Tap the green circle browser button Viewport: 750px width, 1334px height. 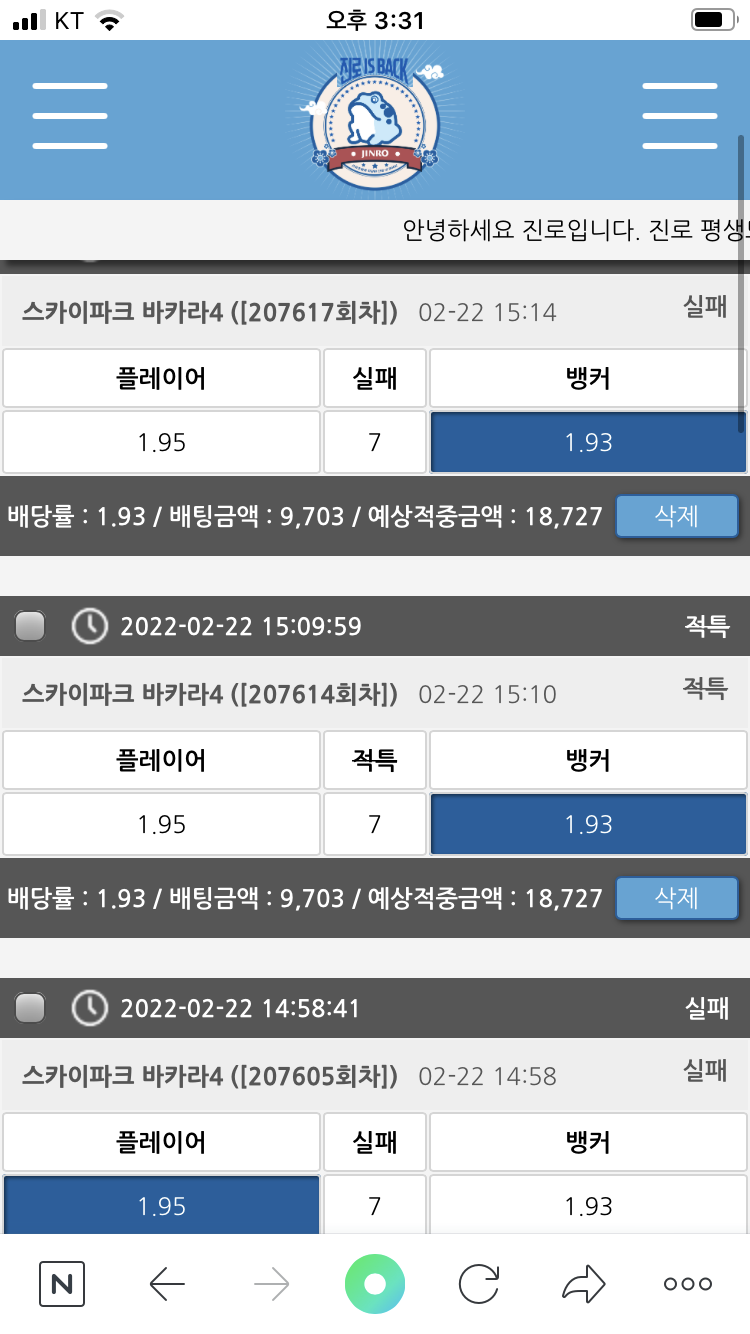[375, 1284]
